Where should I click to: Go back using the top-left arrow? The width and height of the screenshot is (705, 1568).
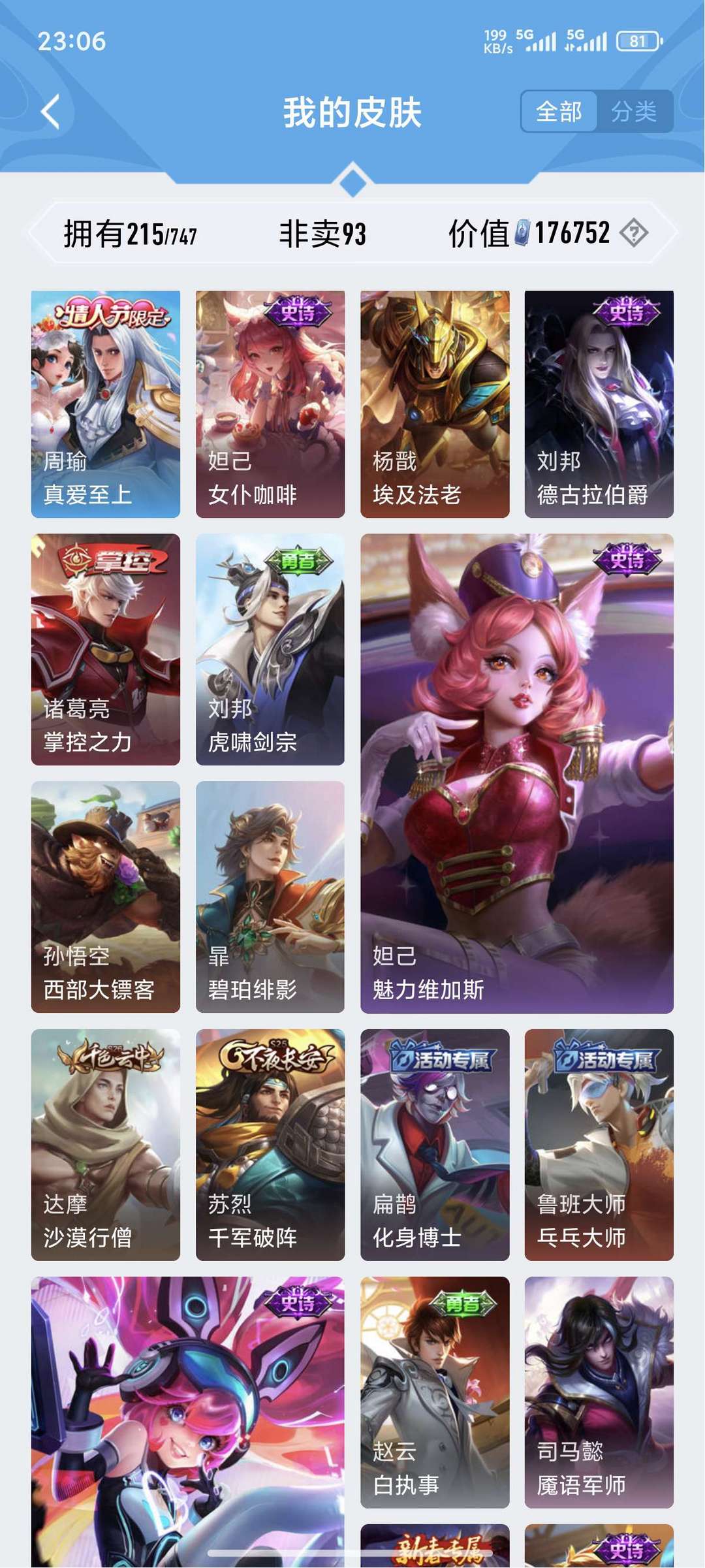51,112
